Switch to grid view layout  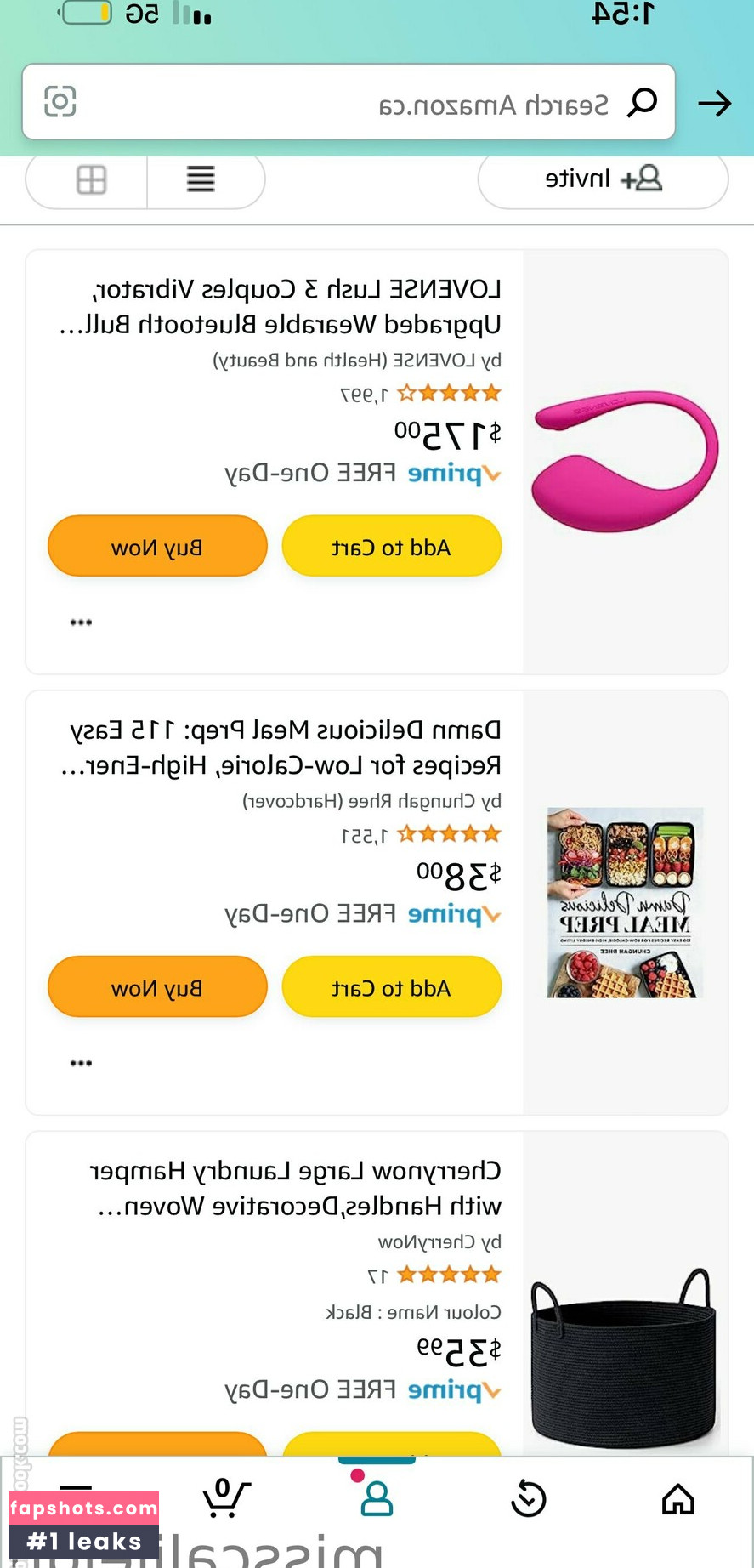click(91, 179)
